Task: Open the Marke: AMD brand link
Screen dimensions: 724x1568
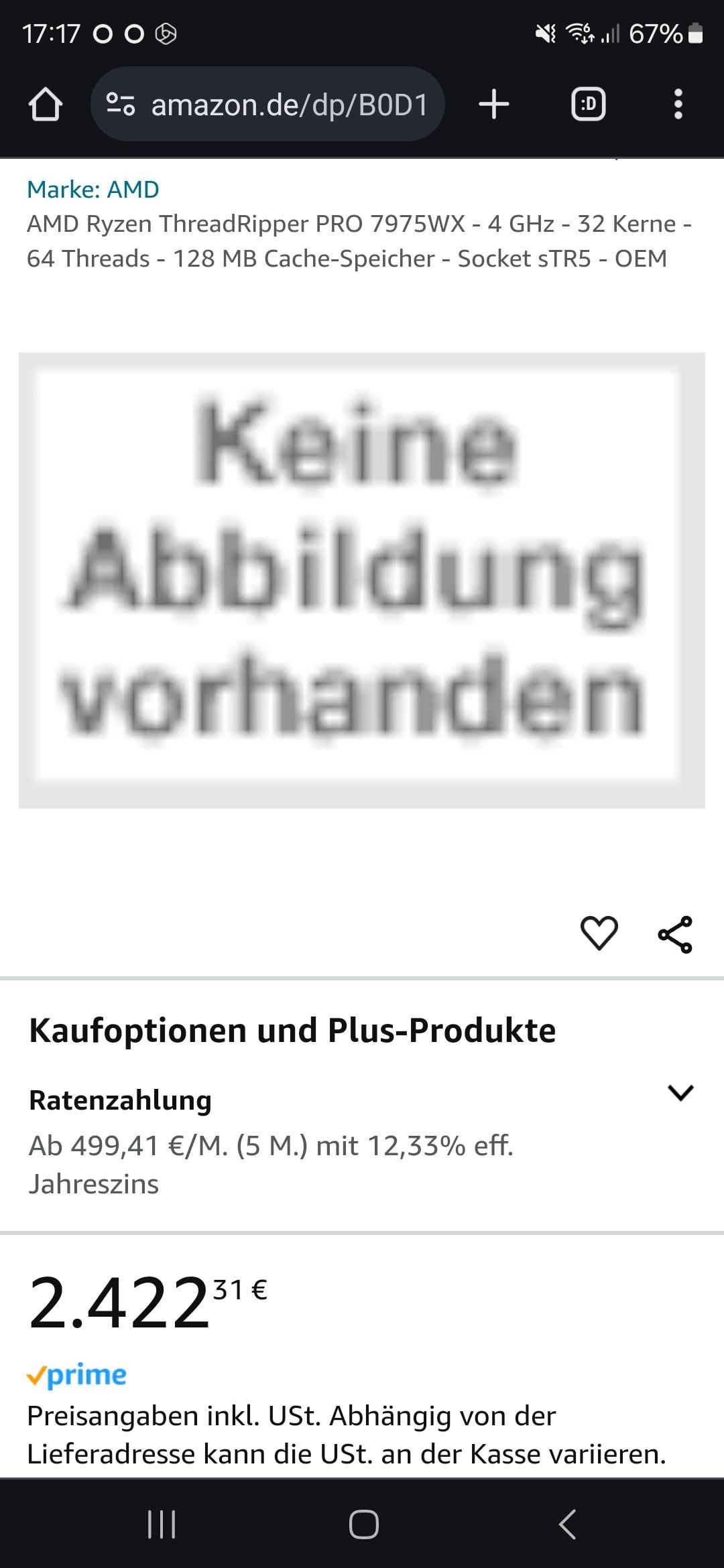Action: pos(93,190)
